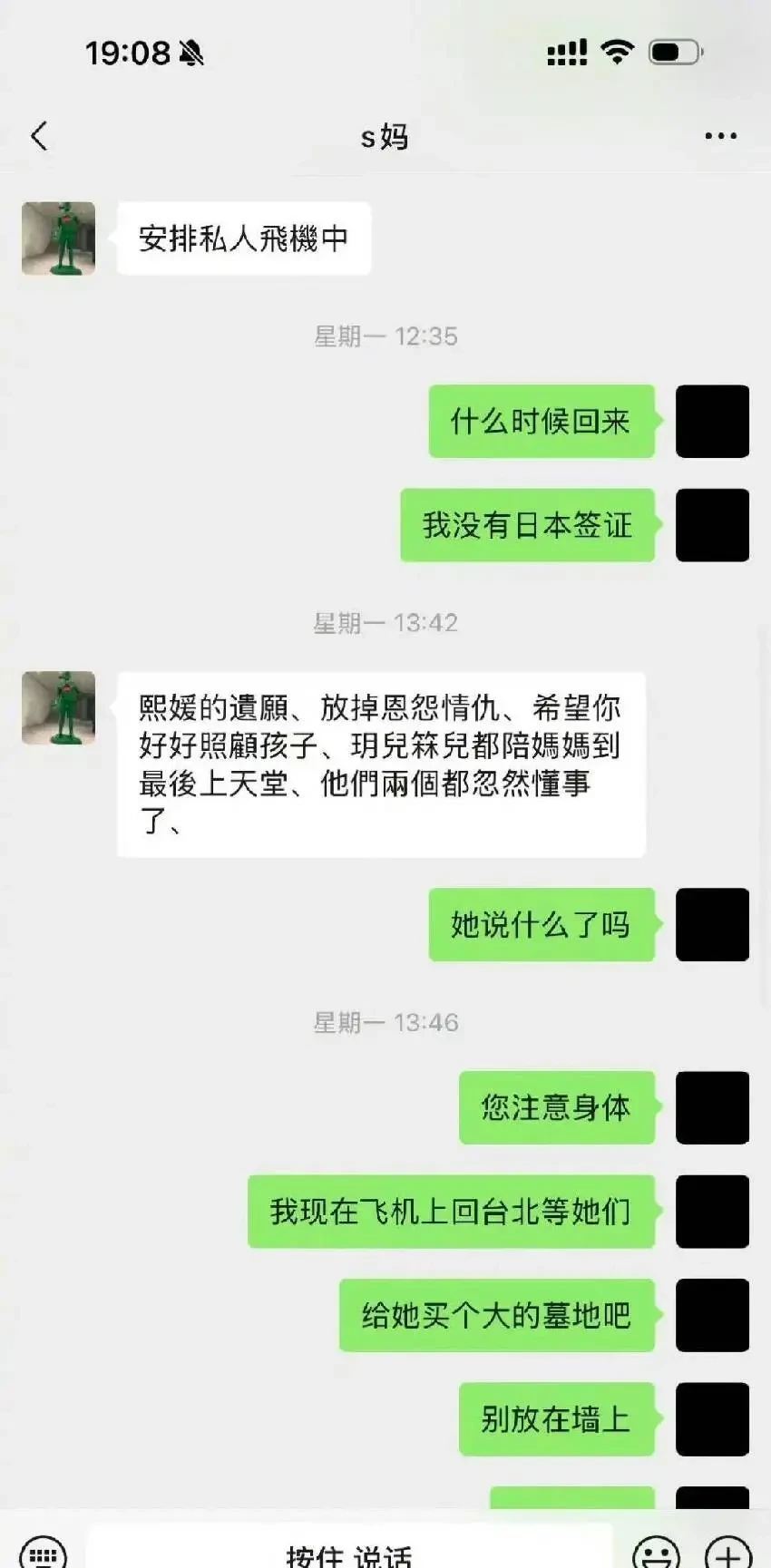Open the chat info overflow menu
Screen dimensions: 771x1568
pyautogui.click(x=720, y=136)
